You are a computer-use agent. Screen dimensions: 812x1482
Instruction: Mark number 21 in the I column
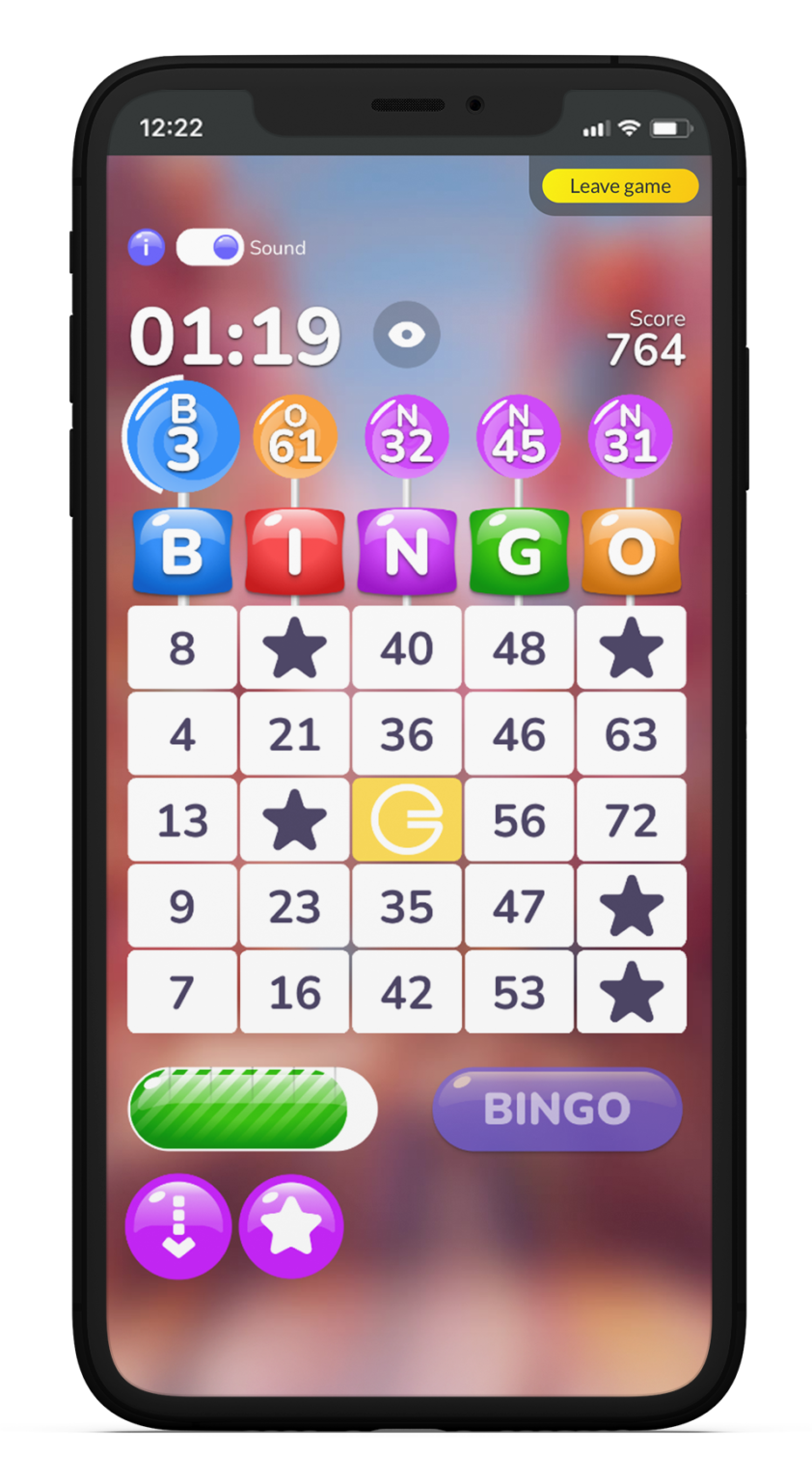coord(294,734)
